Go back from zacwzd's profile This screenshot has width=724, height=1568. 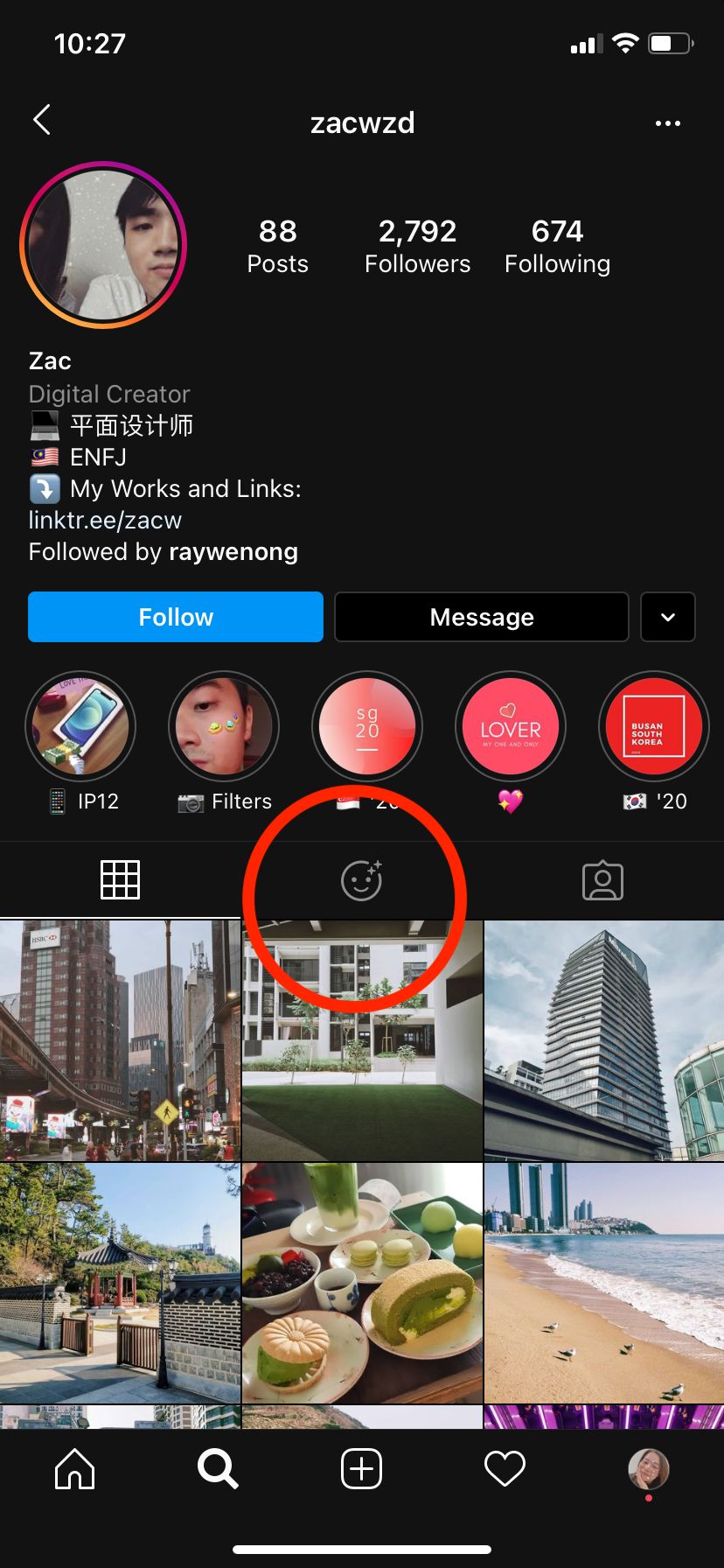coord(42,121)
